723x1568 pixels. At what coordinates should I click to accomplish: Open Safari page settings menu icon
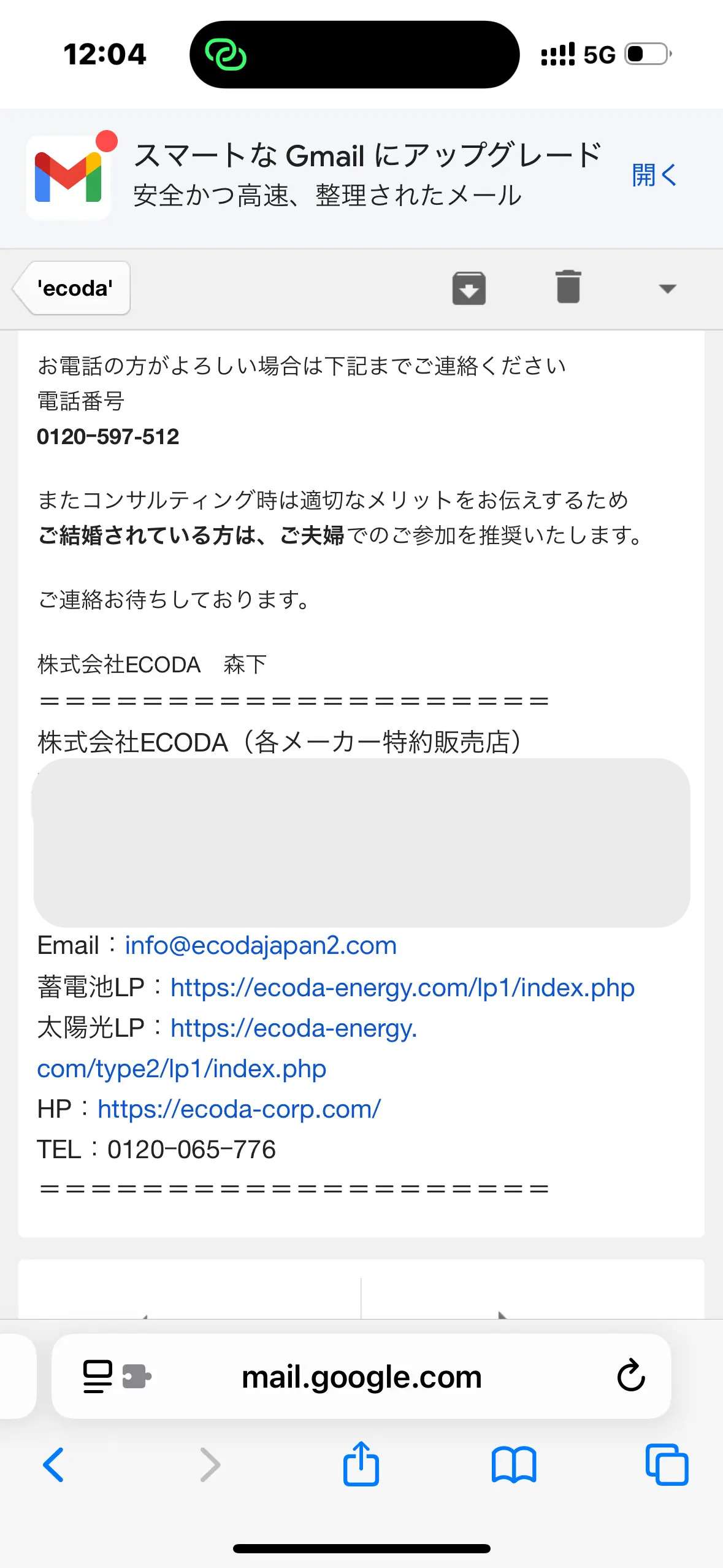pos(98,1376)
